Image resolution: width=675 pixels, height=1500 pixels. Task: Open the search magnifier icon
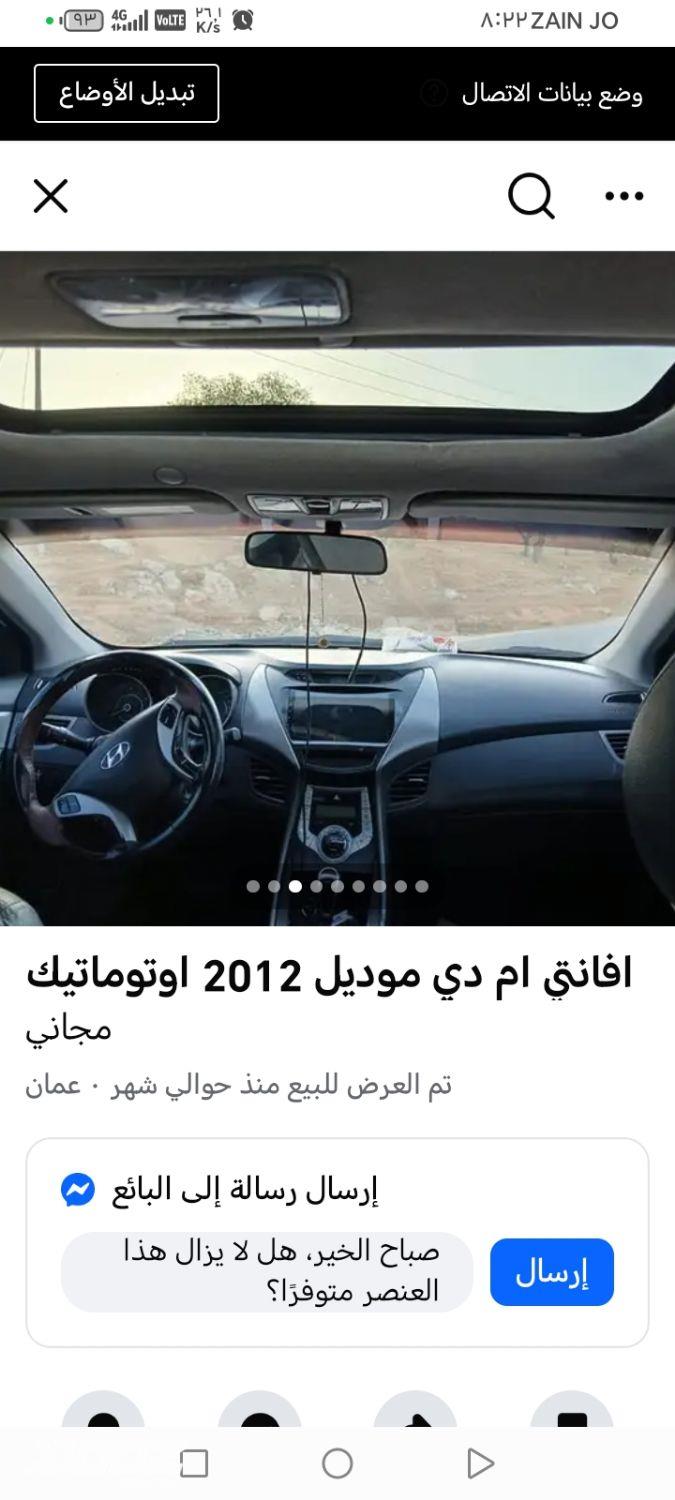531,196
